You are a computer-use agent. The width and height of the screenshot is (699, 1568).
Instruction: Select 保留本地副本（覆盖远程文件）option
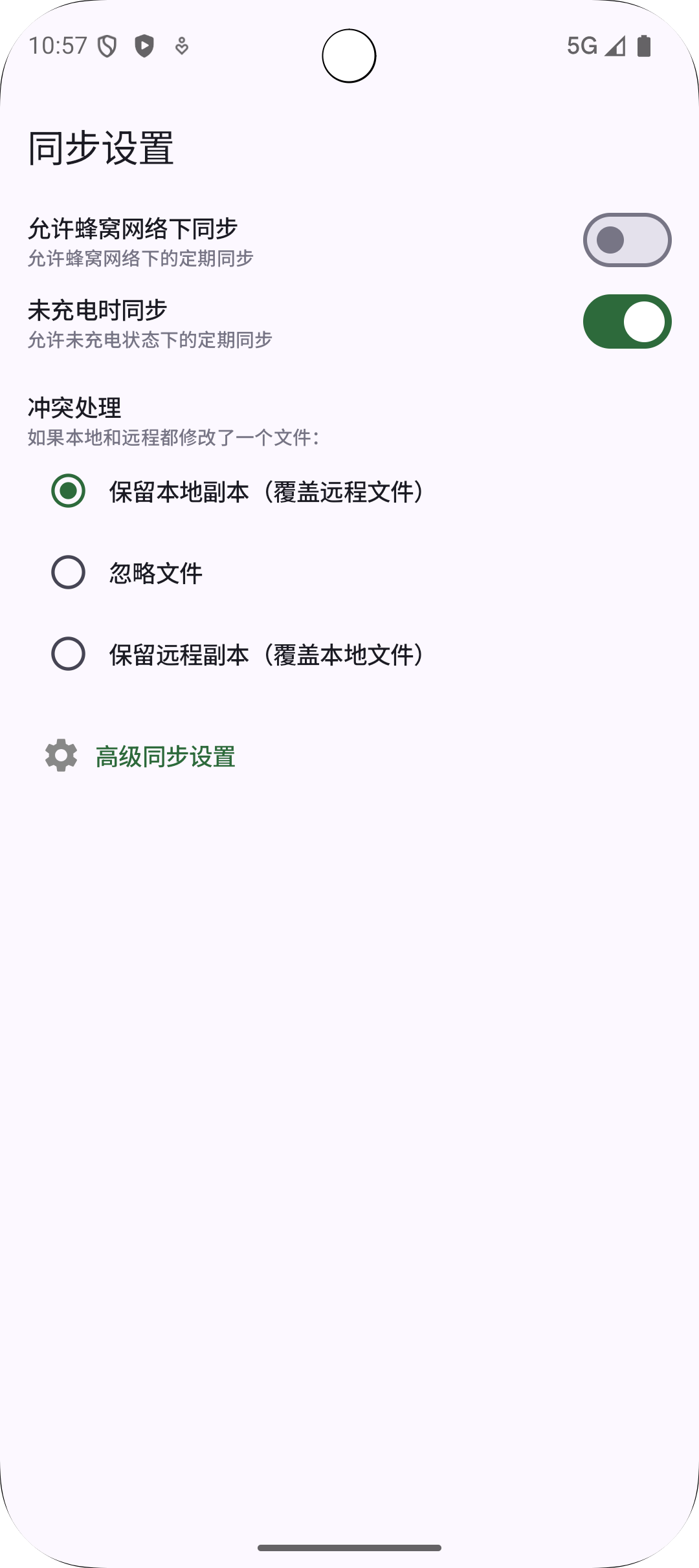[69, 491]
